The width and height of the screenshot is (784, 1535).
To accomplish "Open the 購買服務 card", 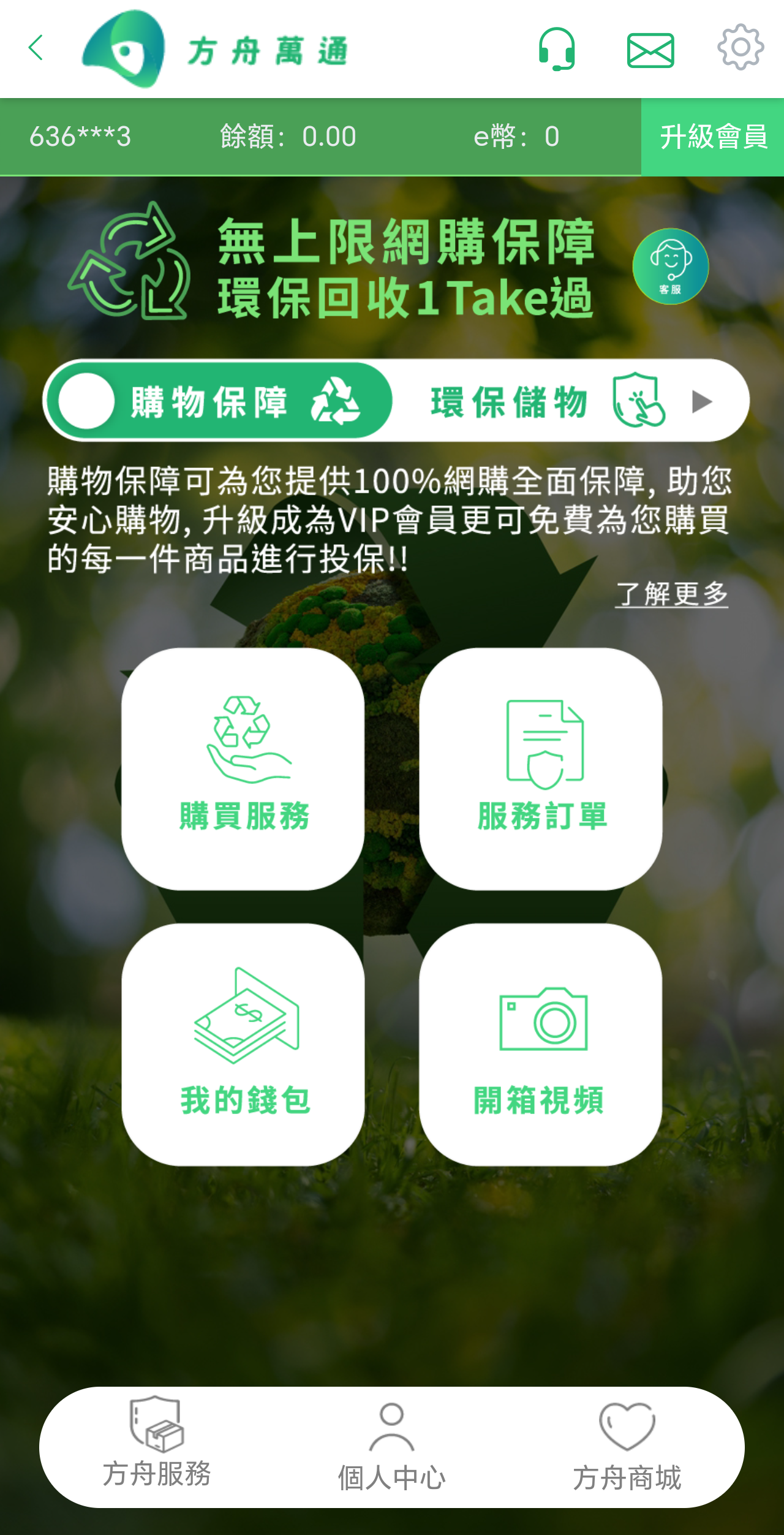I will coord(243,768).
